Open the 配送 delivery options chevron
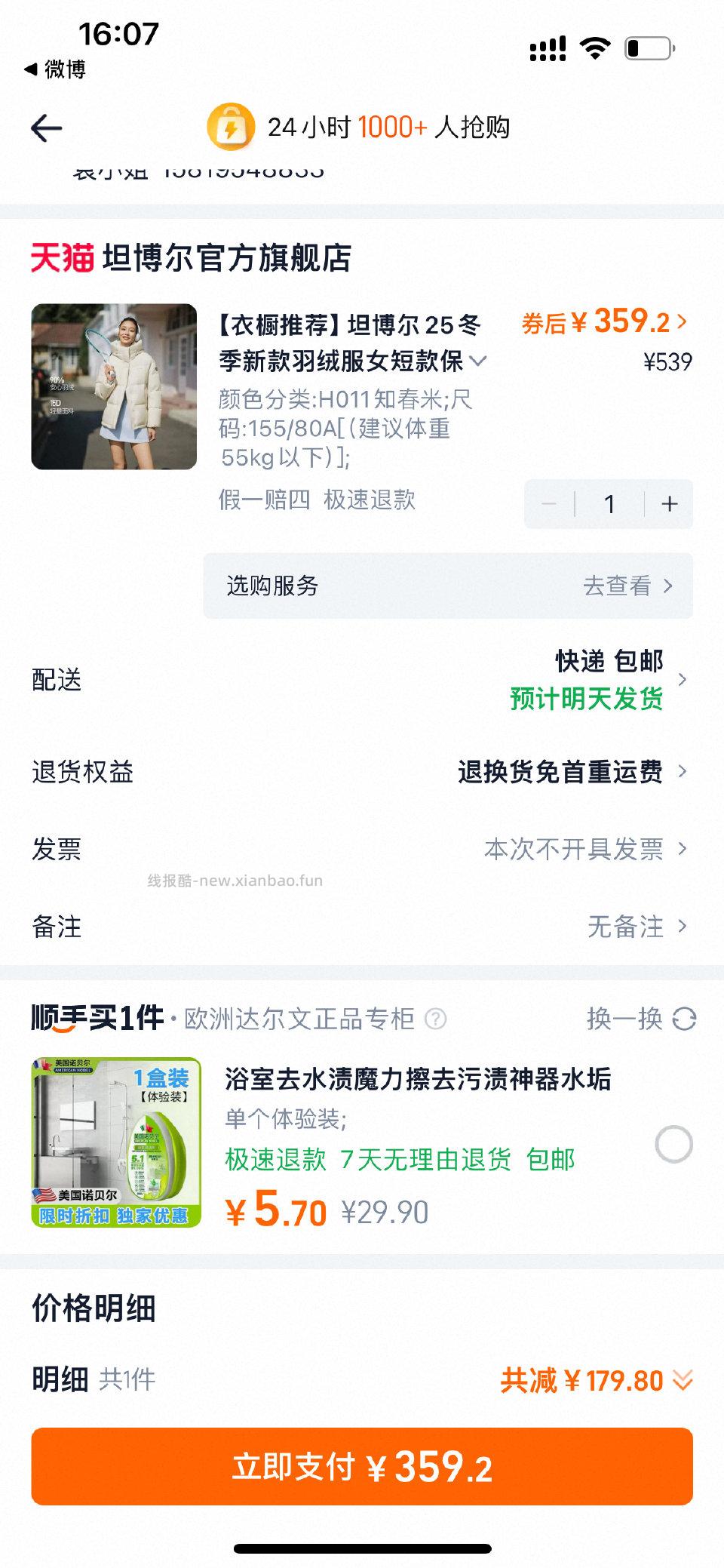Screen dimensions: 724x1568 683,680
